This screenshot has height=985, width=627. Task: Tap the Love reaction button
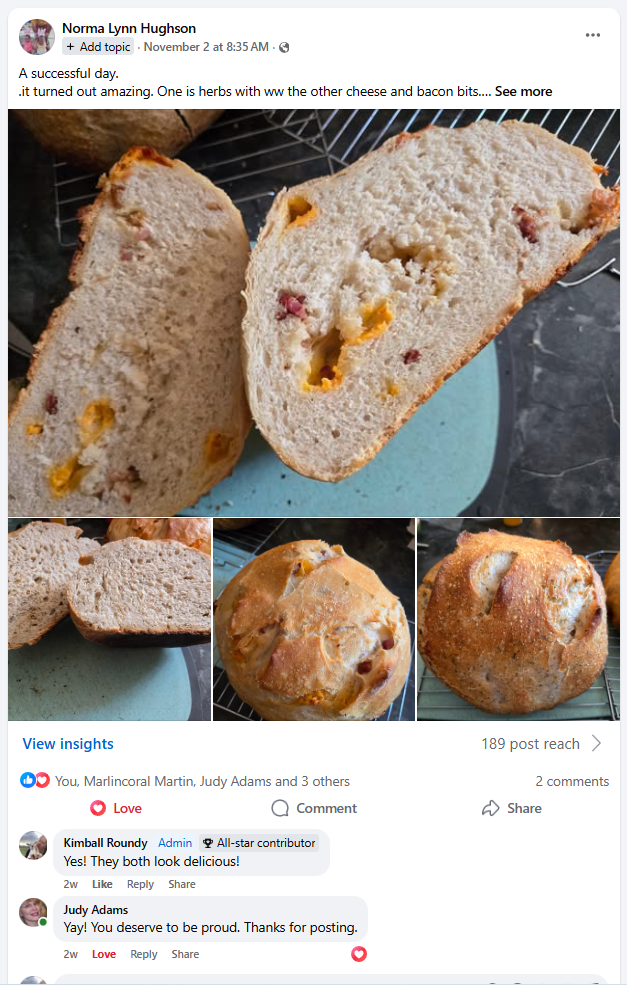[x=116, y=808]
